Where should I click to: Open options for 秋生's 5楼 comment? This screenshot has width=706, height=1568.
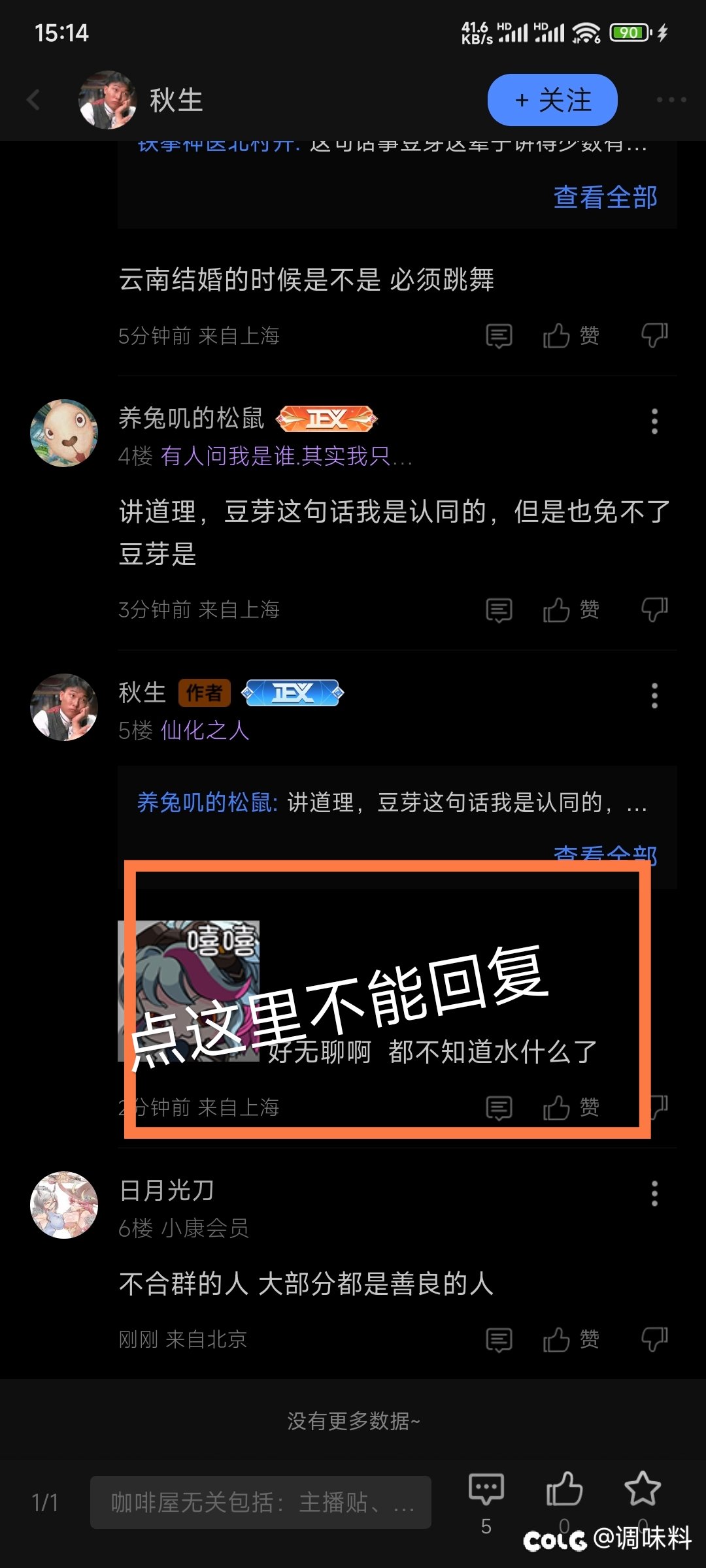click(x=654, y=696)
